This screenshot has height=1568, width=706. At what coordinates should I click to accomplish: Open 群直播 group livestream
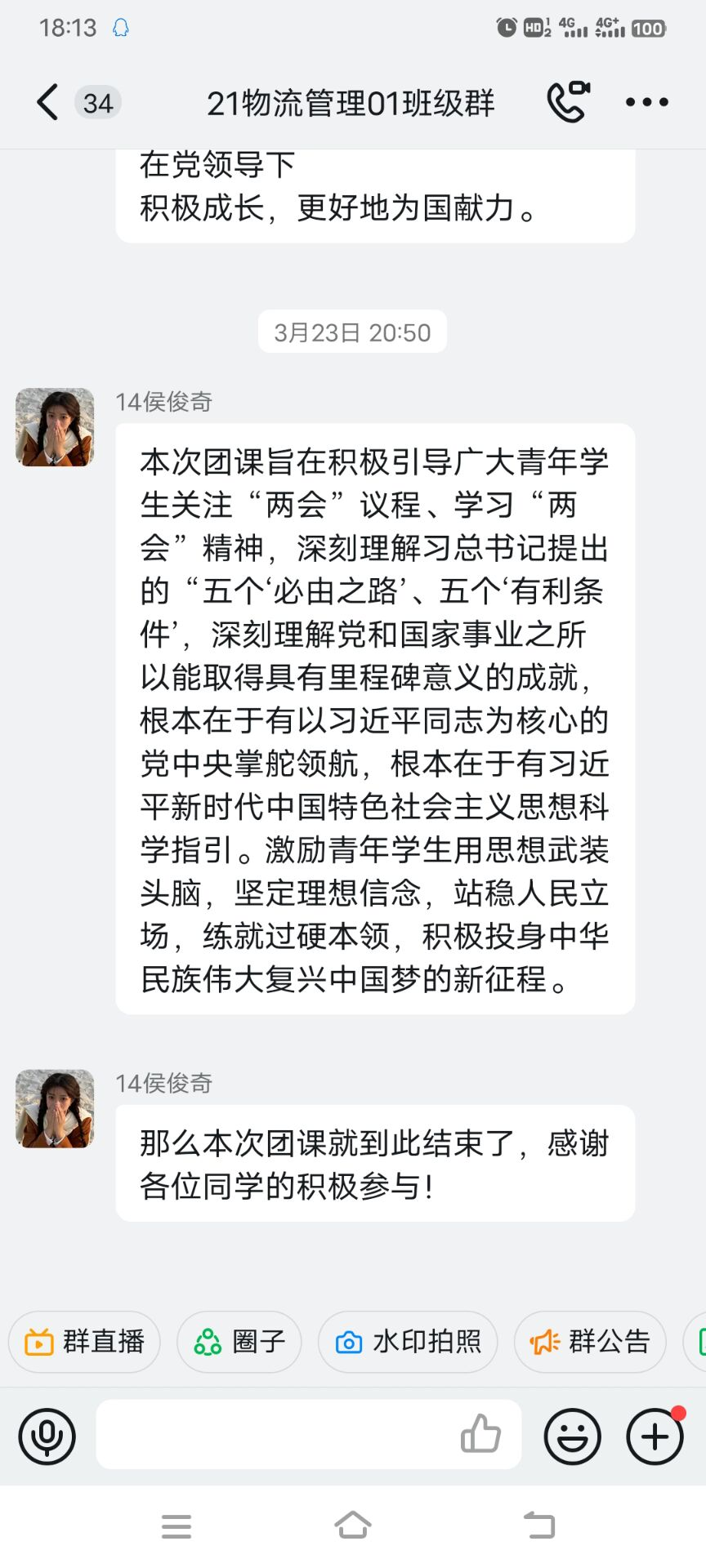pyautogui.click(x=85, y=1342)
